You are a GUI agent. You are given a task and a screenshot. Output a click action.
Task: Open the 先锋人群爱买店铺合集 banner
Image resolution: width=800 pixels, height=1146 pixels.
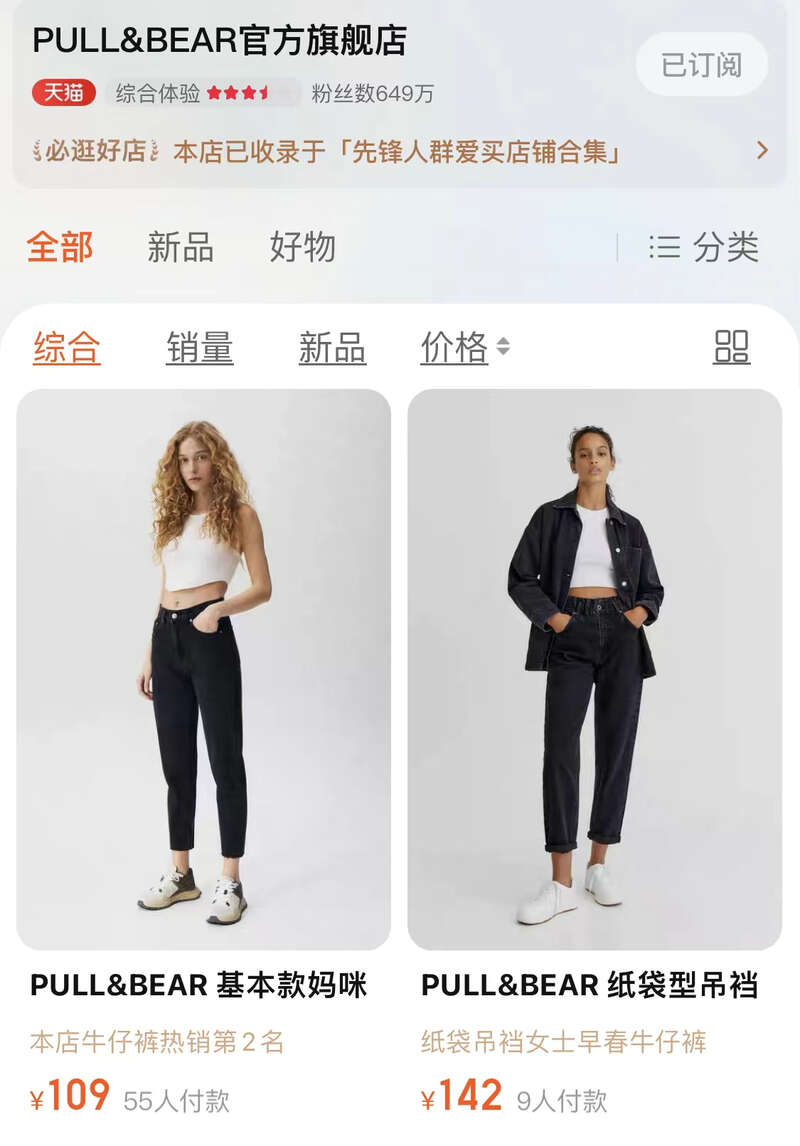(x=400, y=152)
